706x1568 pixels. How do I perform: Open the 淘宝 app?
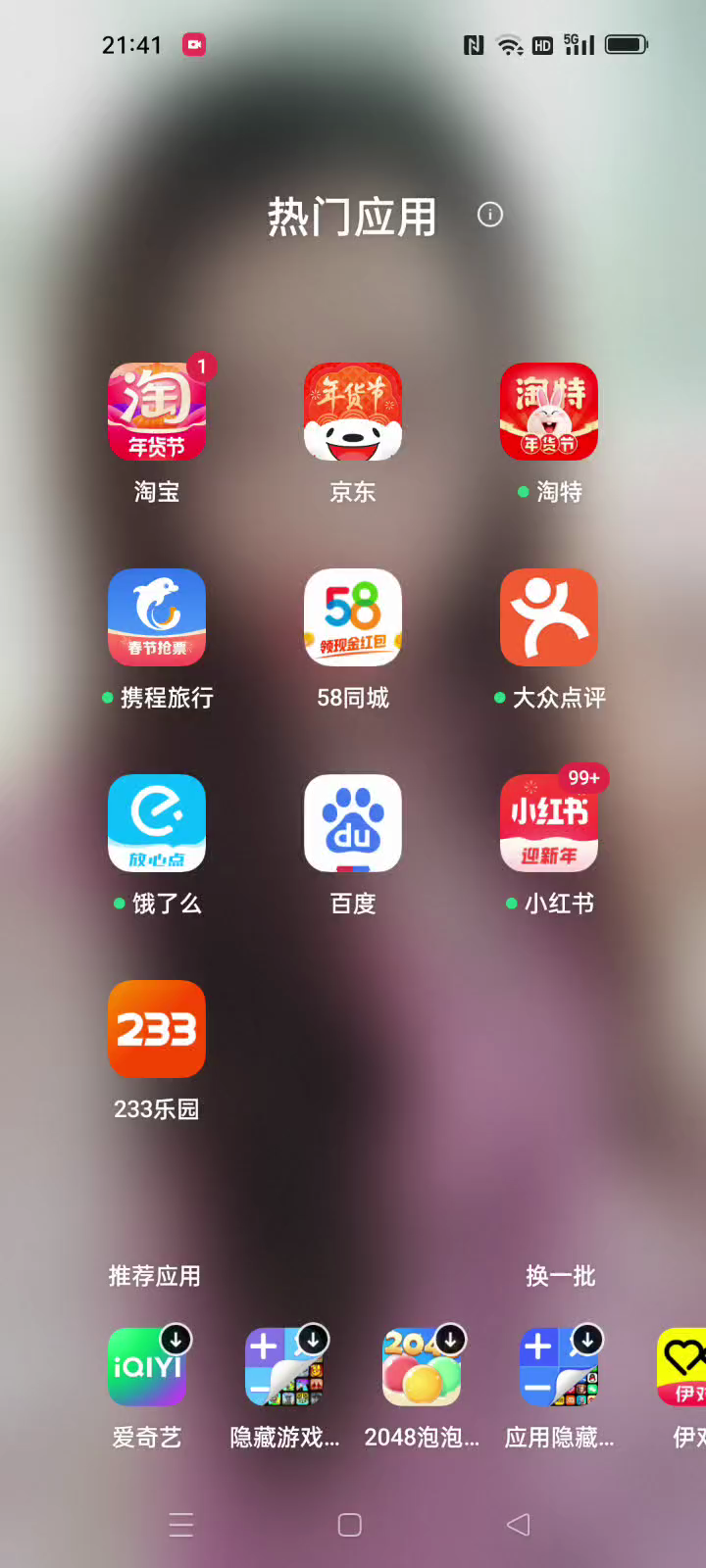coord(157,412)
